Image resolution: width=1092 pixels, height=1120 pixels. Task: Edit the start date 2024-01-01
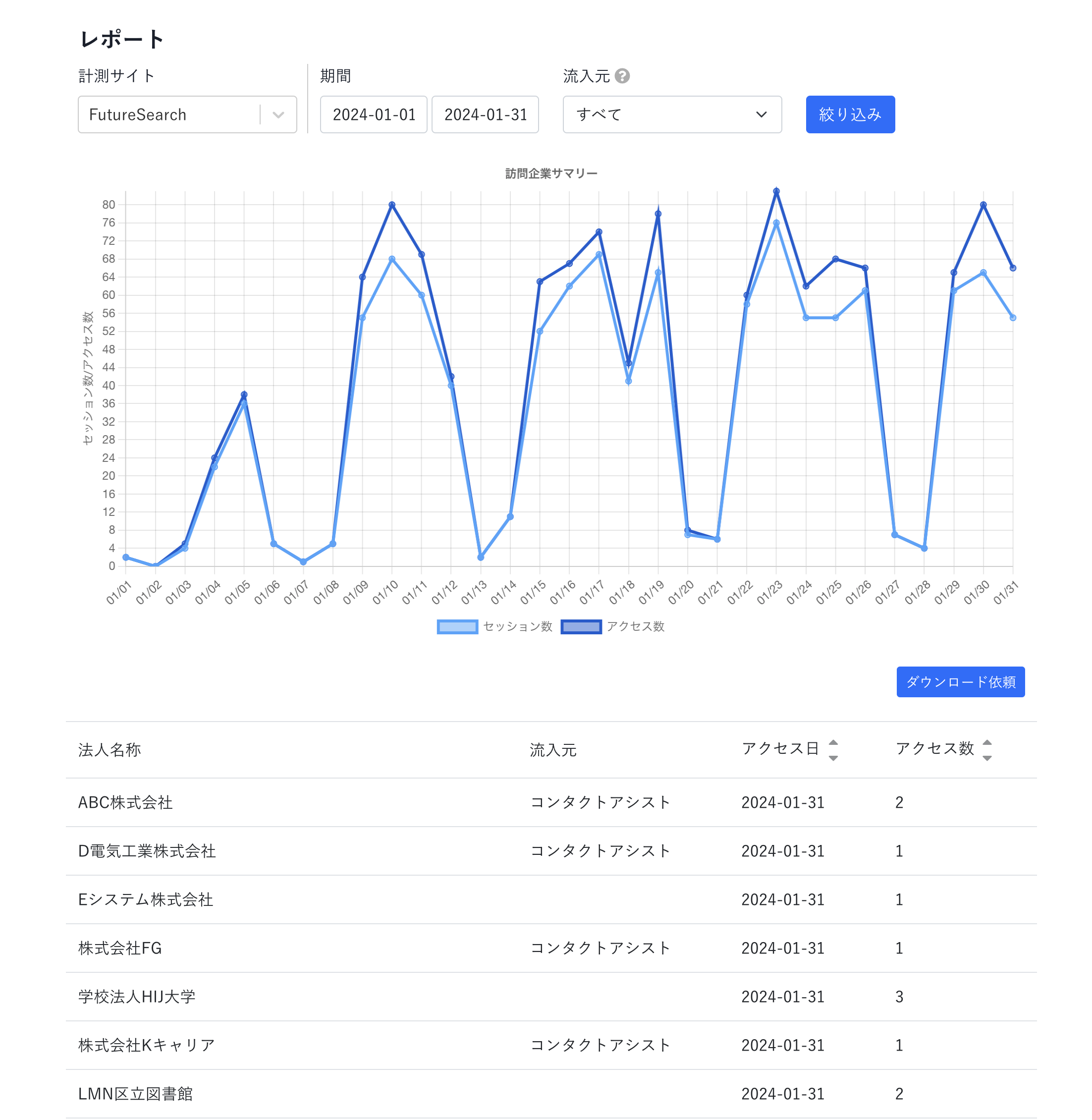tap(374, 115)
